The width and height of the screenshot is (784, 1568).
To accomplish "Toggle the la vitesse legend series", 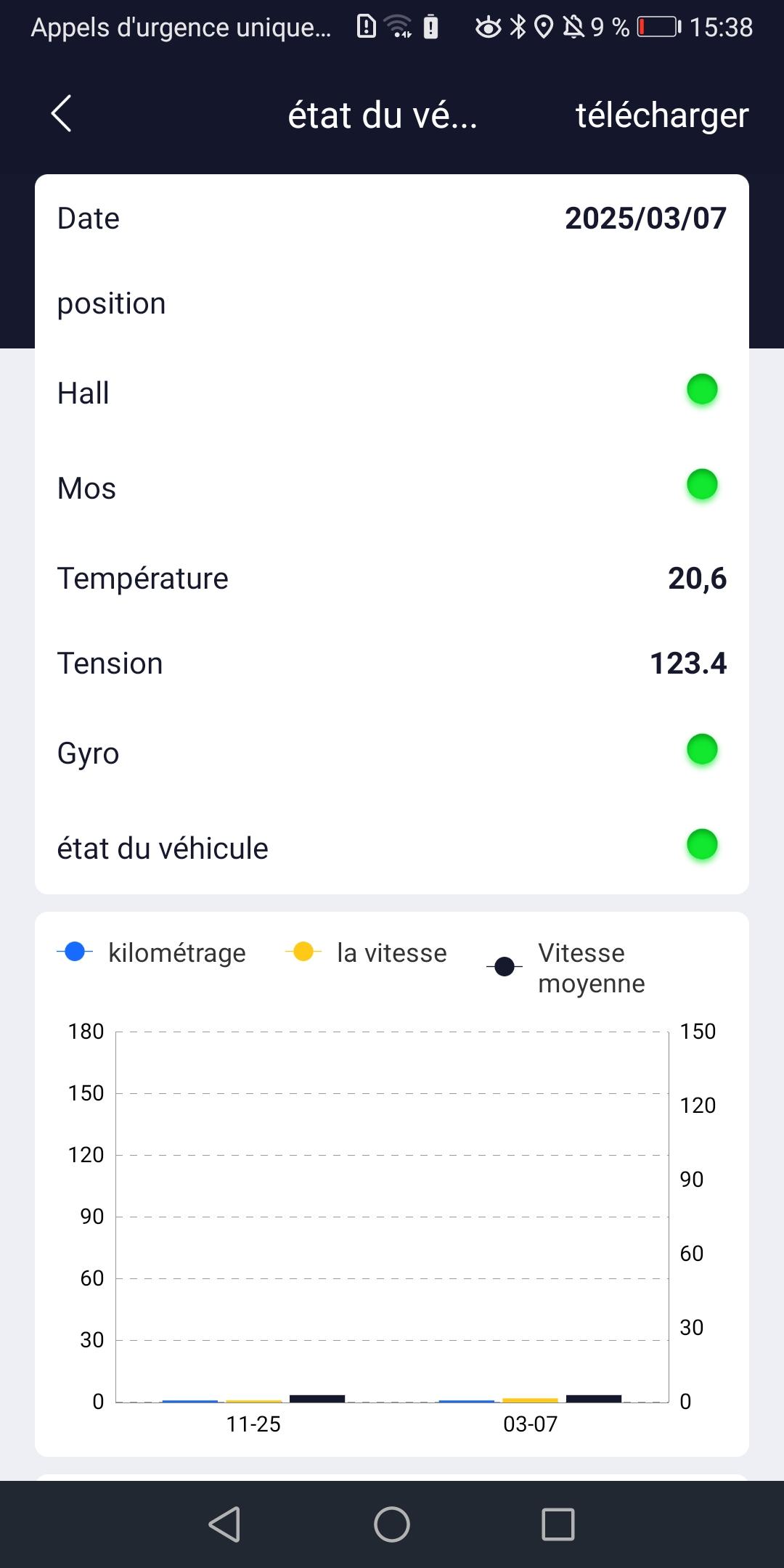I will point(367,952).
